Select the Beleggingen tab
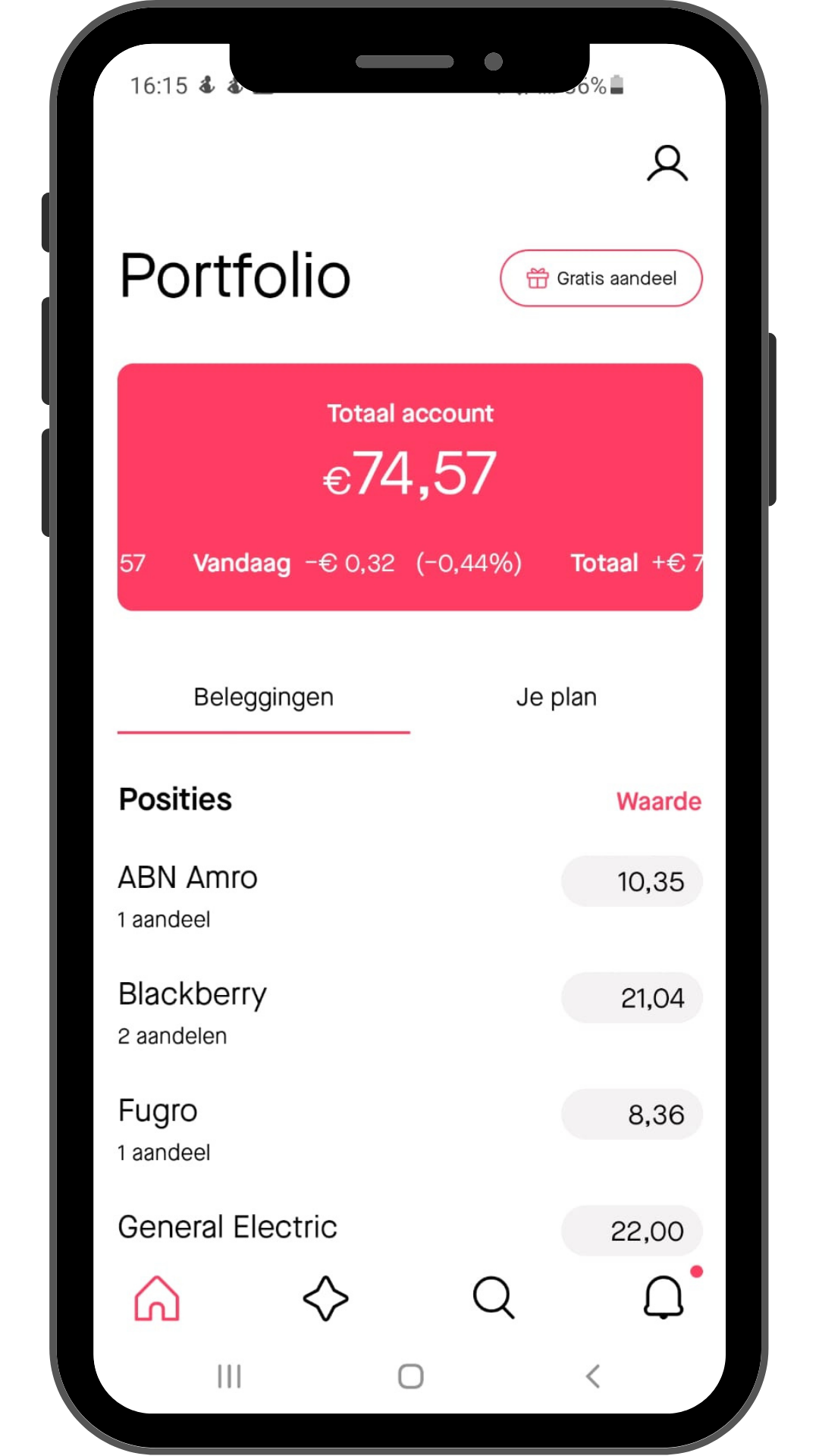The image size is (819, 1456). [264, 698]
